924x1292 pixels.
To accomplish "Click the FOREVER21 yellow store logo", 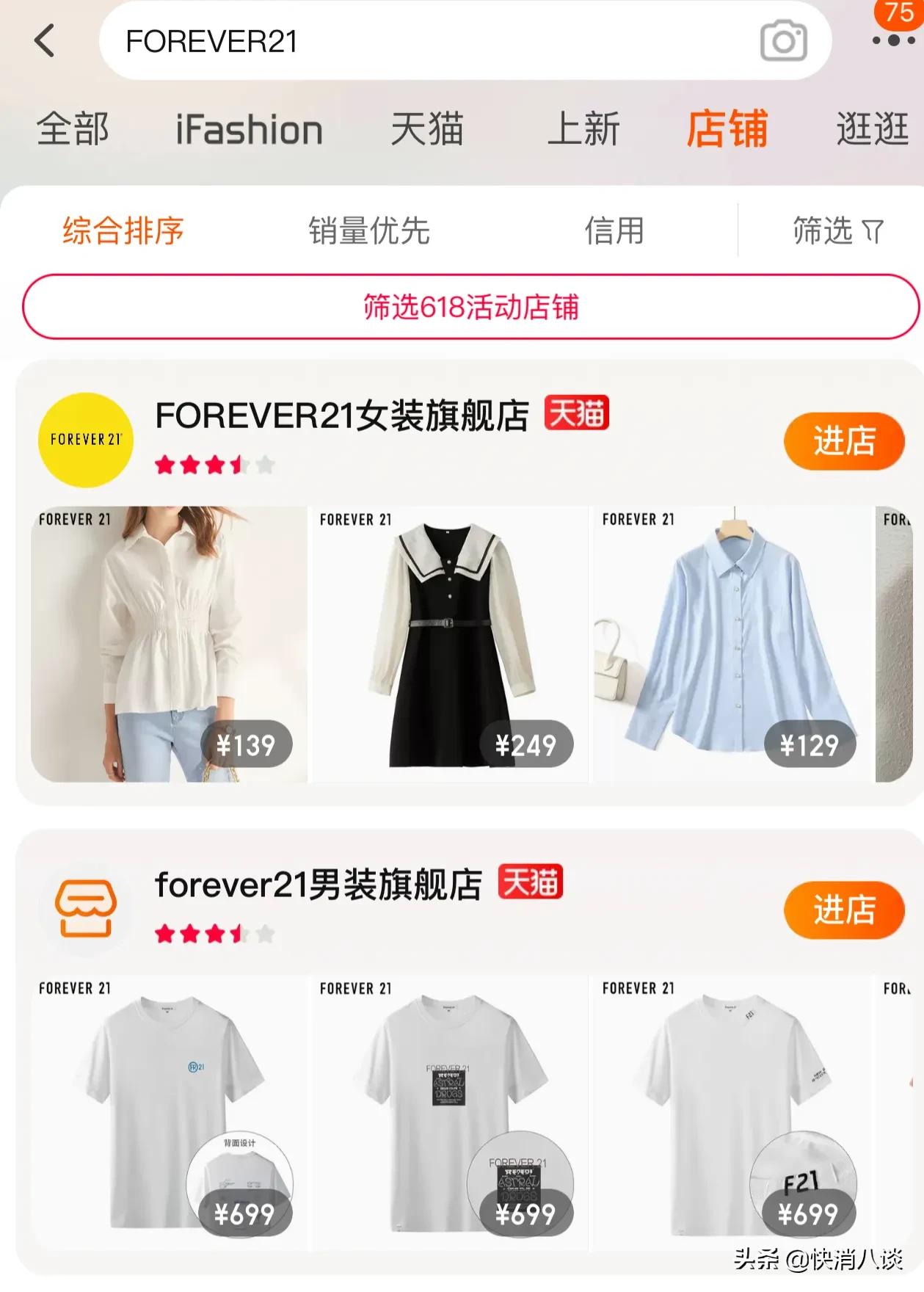I will [84, 441].
